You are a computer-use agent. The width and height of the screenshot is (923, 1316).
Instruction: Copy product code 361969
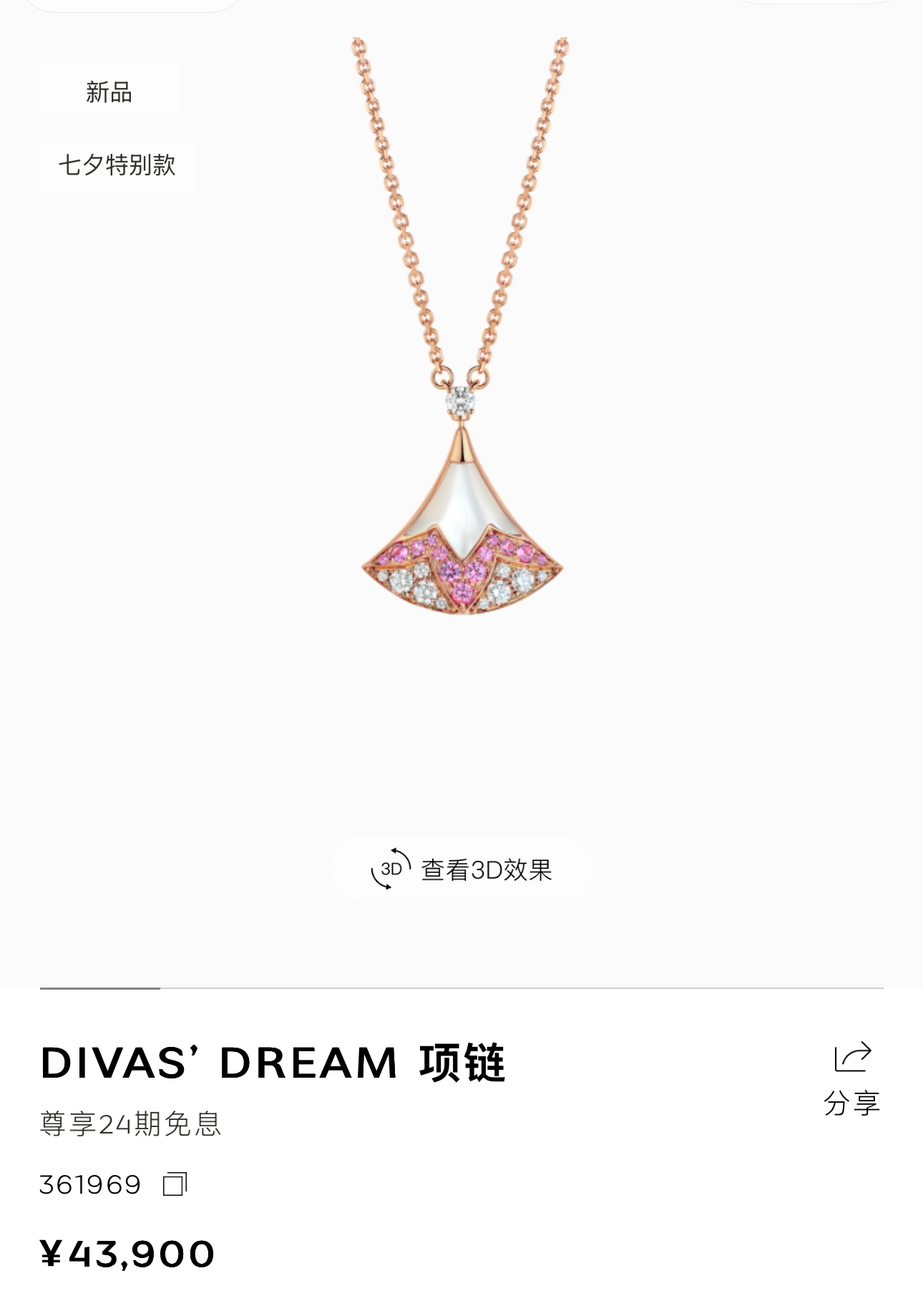pyautogui.click(x=175, y=1184)
